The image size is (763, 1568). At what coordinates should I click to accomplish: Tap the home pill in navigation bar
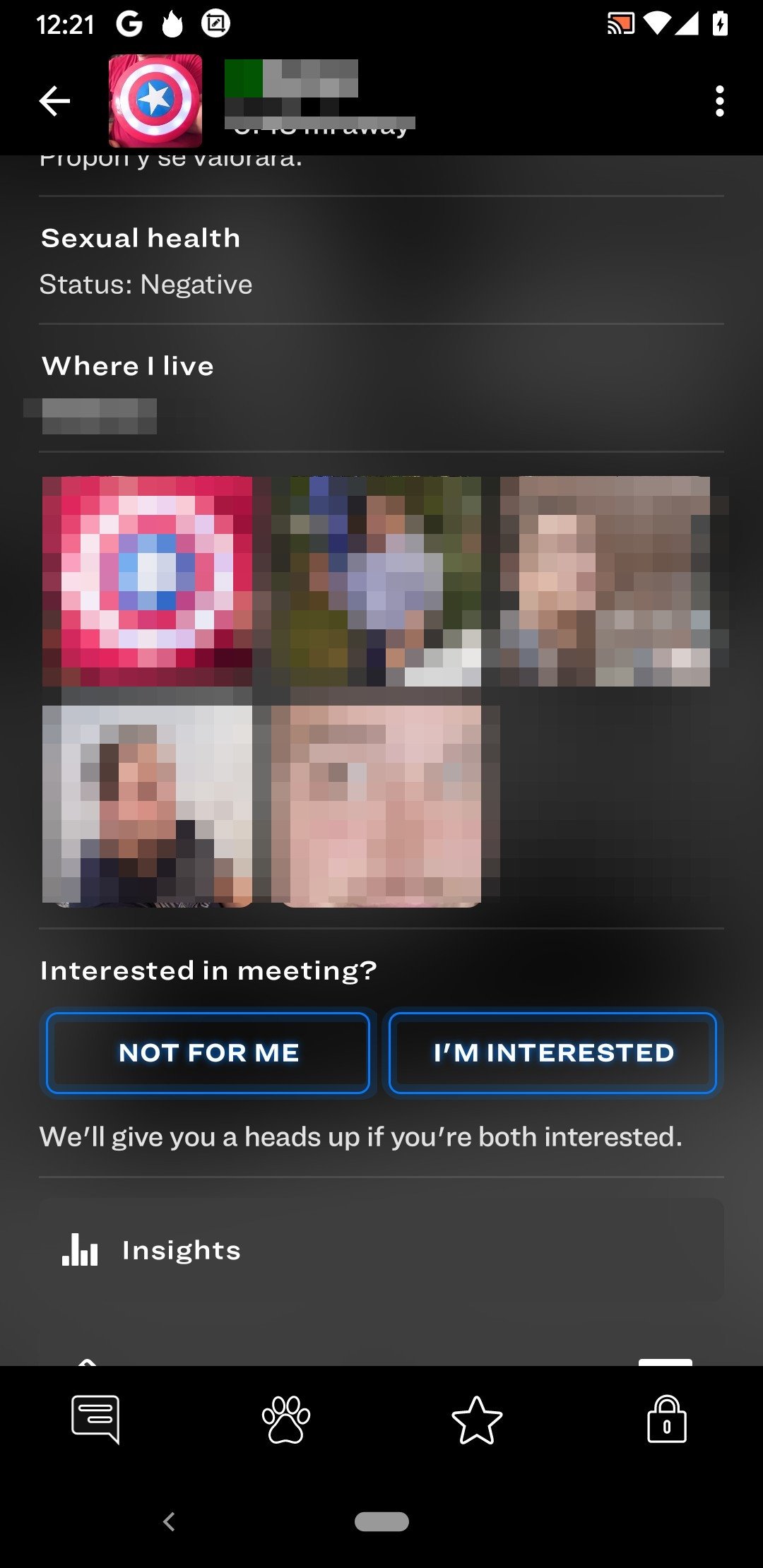tap(381, 1521)
